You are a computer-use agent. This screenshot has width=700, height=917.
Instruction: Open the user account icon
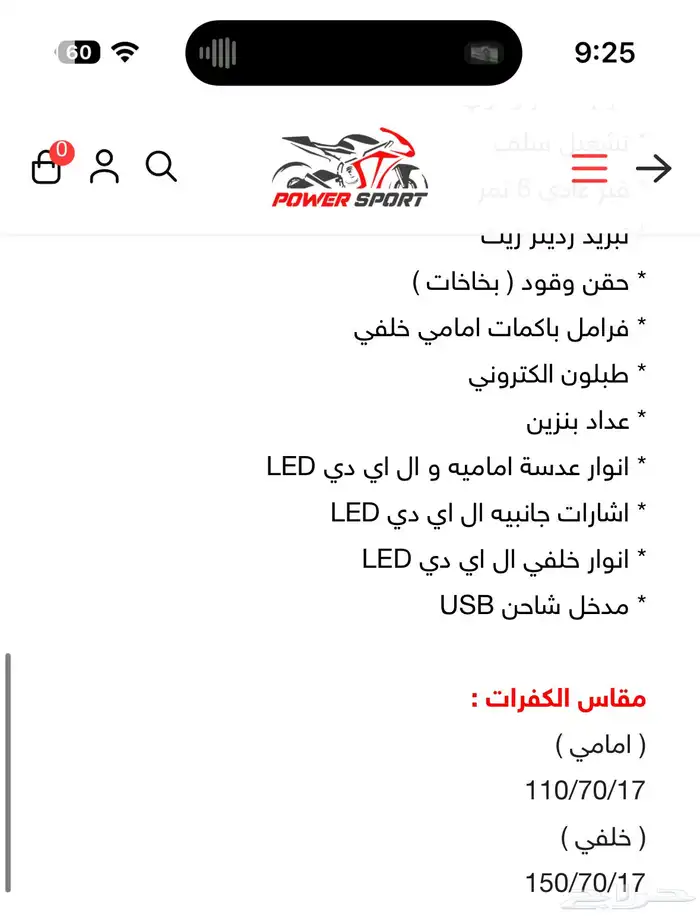[104, 167]
